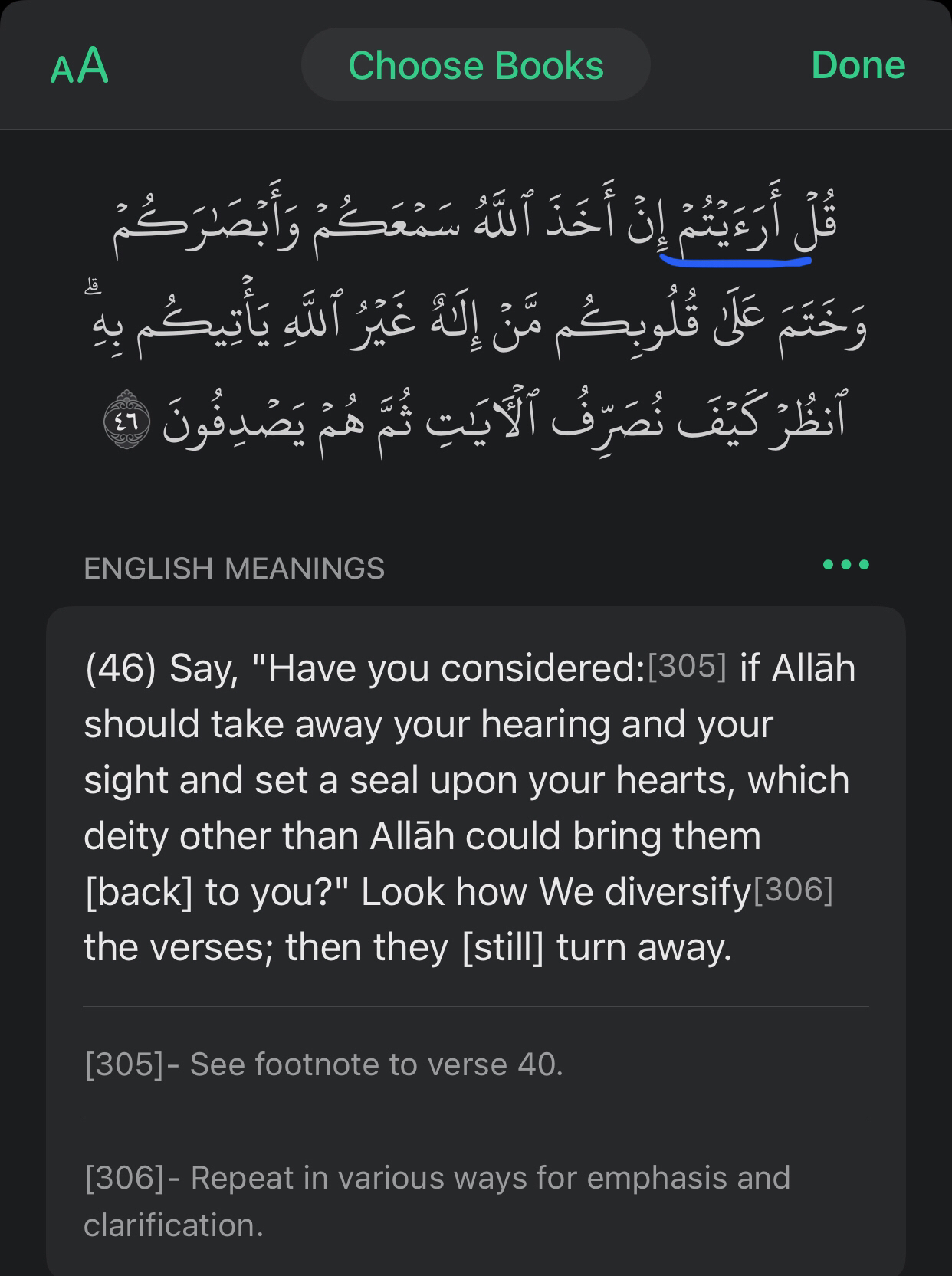Tap the Choose Books button

click(475, 66)
